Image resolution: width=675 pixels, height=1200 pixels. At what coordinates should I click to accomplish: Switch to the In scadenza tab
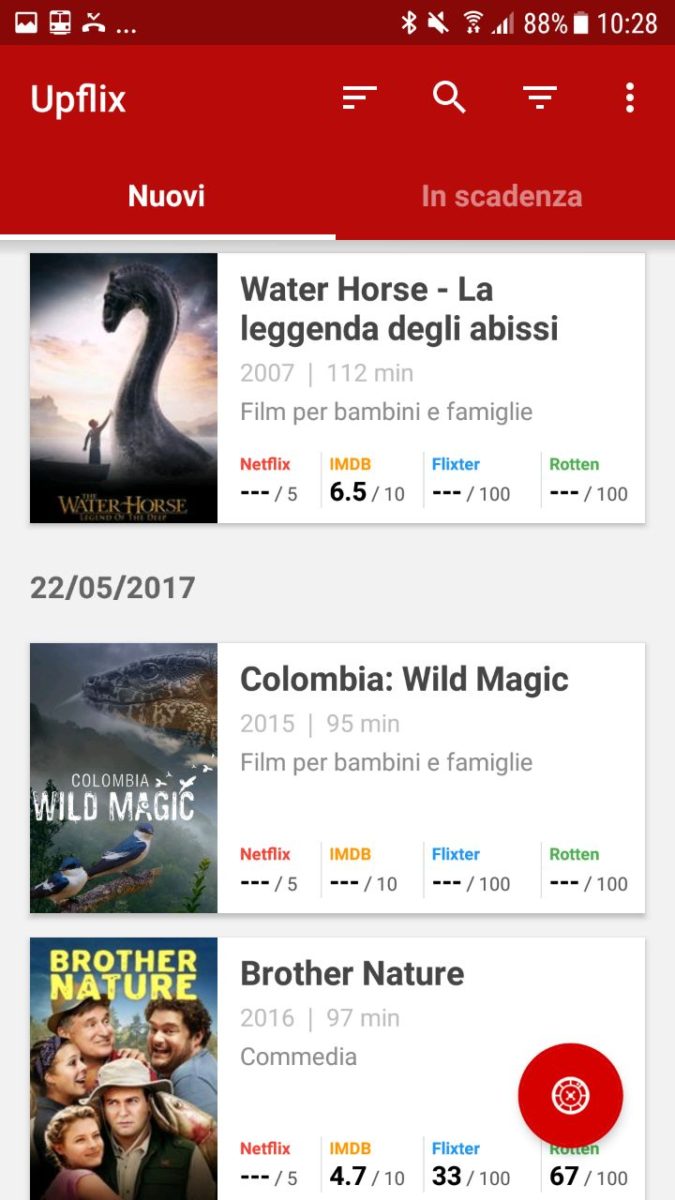tap(502, 195)
